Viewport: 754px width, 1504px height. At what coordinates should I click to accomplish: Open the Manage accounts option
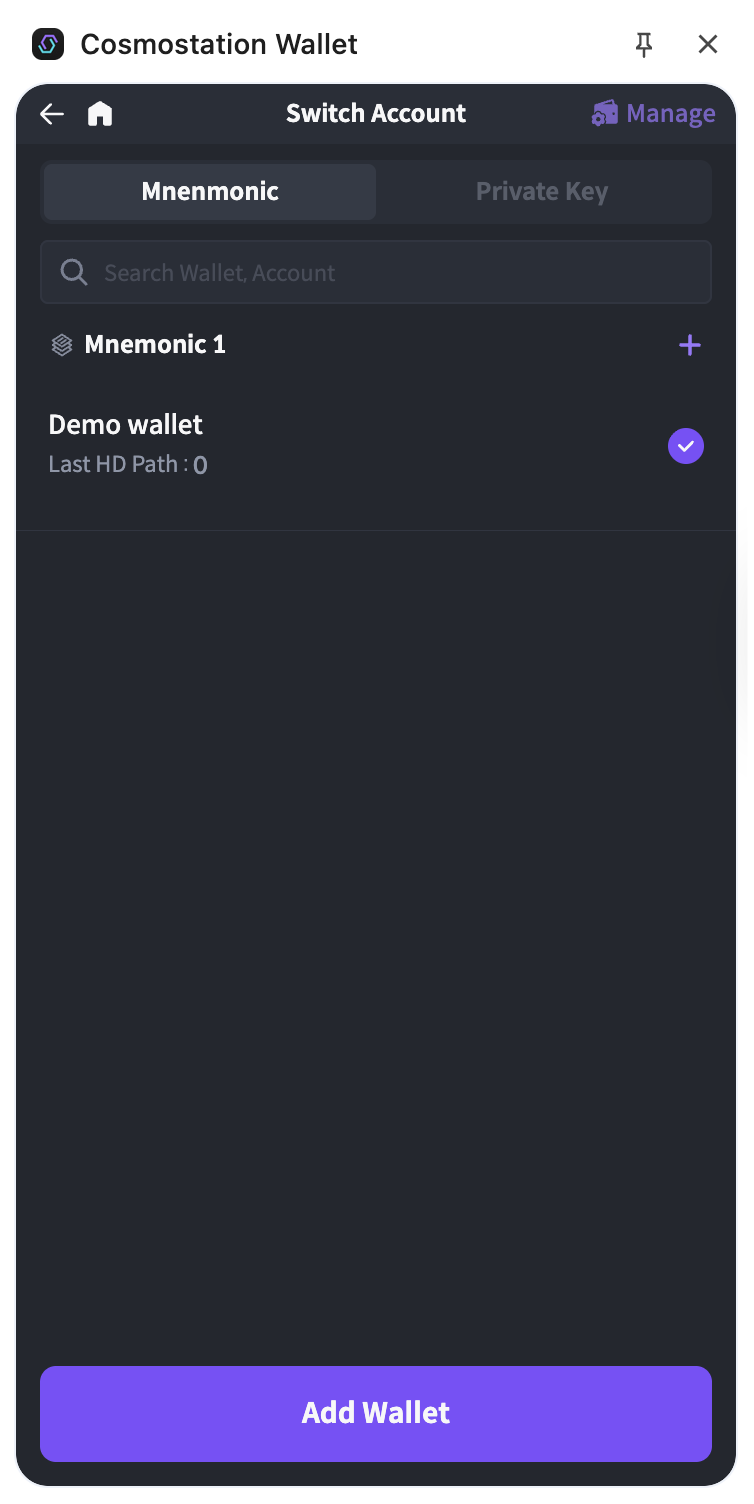coord(653,114)
